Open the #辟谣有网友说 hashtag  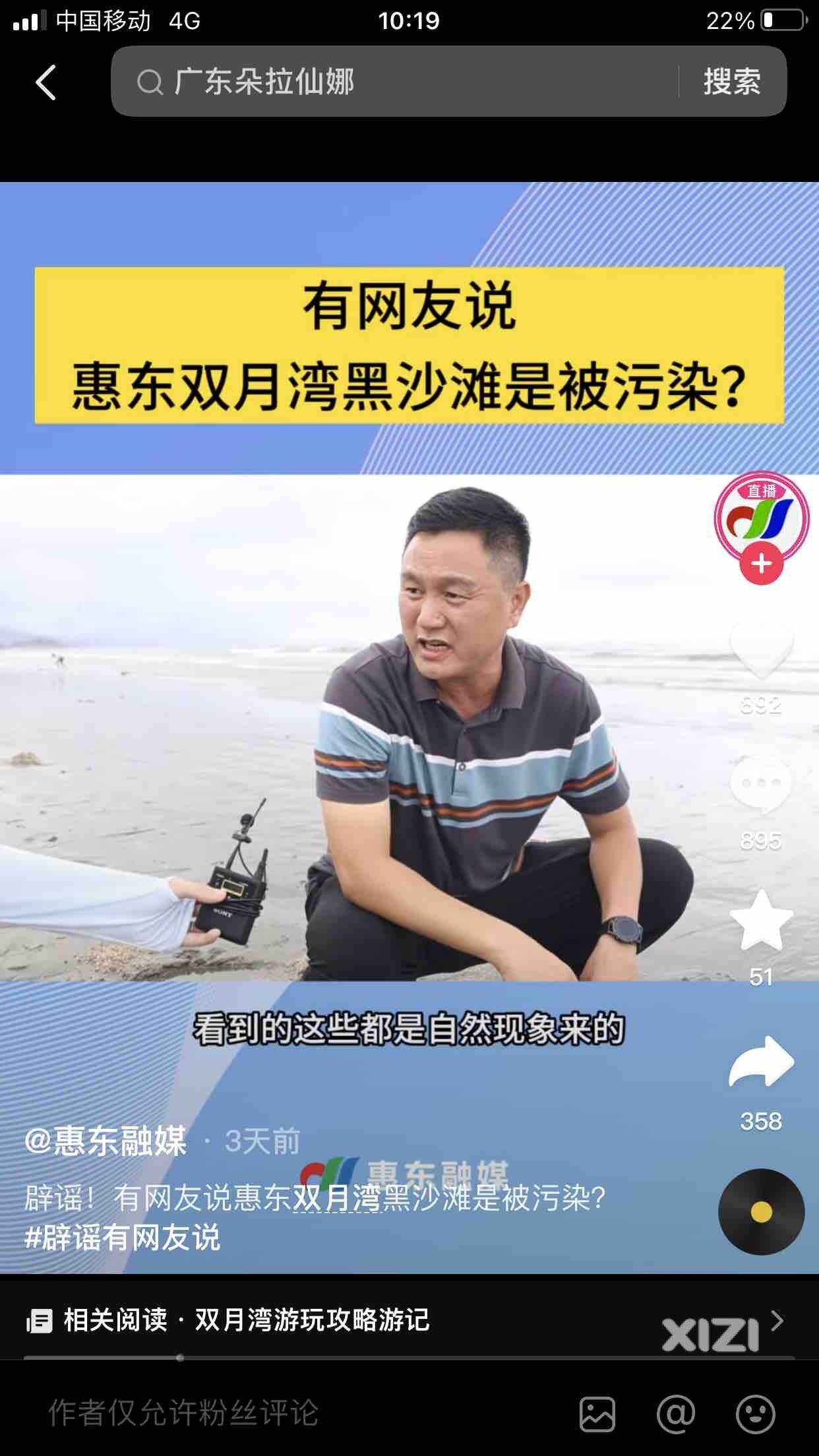[x=123, y=1238]
